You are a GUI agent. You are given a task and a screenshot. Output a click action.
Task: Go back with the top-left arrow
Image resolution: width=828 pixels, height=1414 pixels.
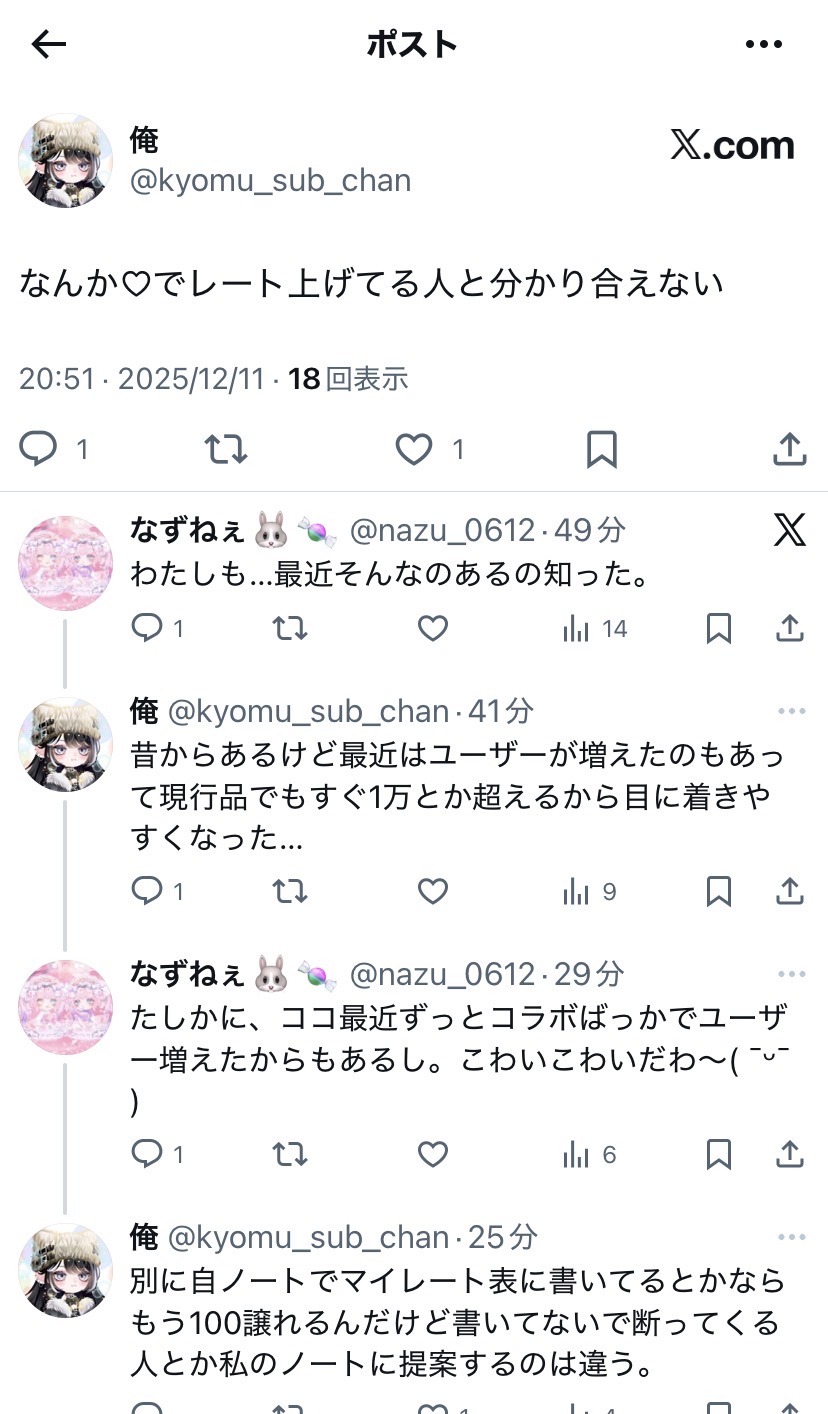coord(48,44)
